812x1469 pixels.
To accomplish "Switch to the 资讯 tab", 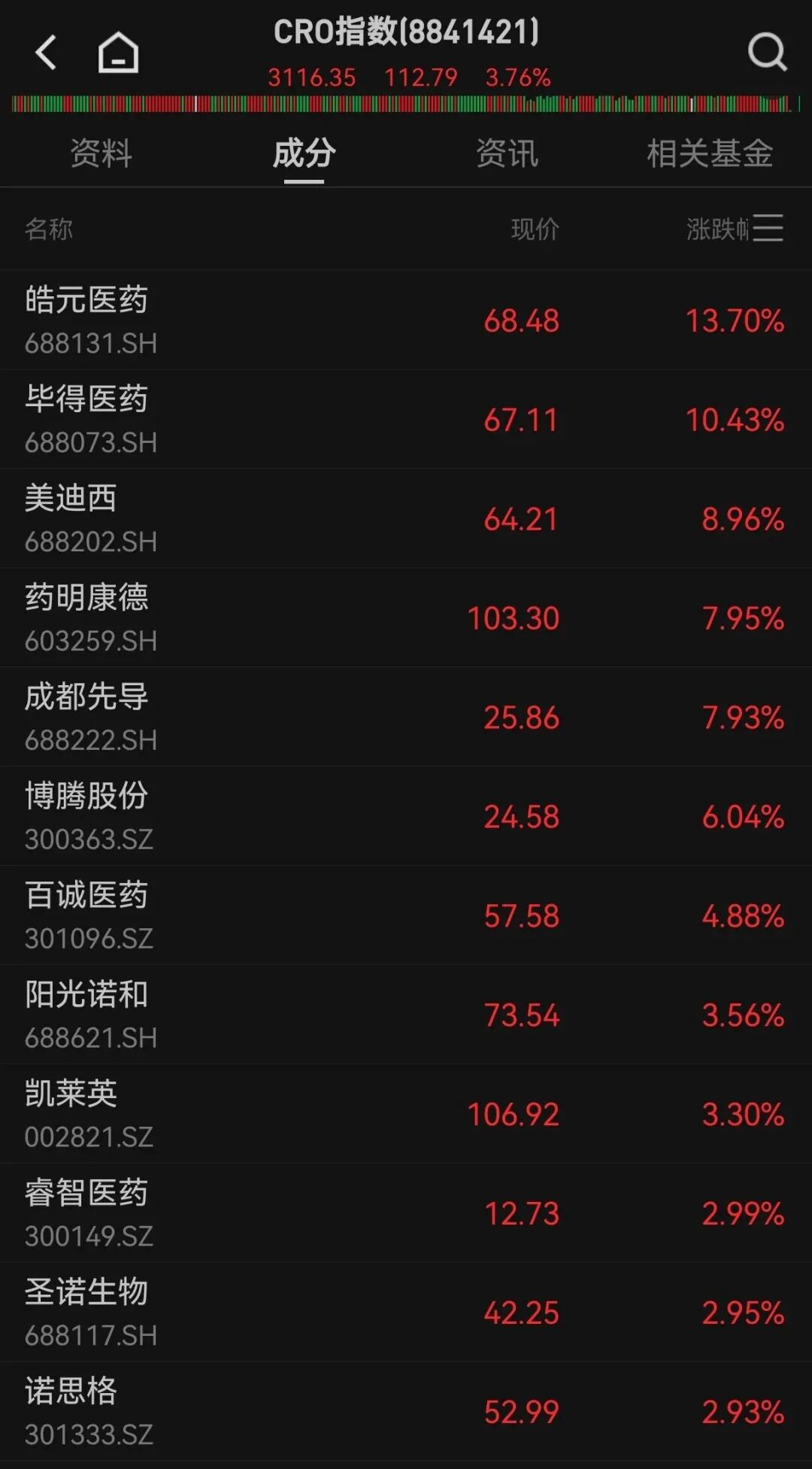I will click(507, 153).
